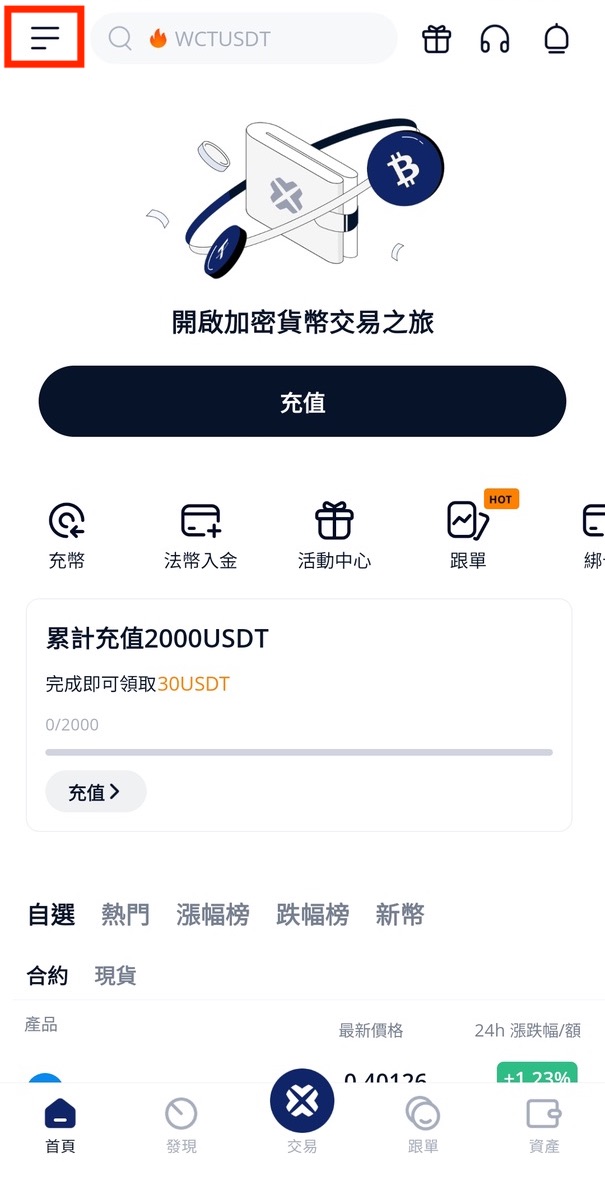Image resolution: width=605 pixels, height=1188 pixels.
Task: Open the gift rewards icon
Action: point(436,39)
